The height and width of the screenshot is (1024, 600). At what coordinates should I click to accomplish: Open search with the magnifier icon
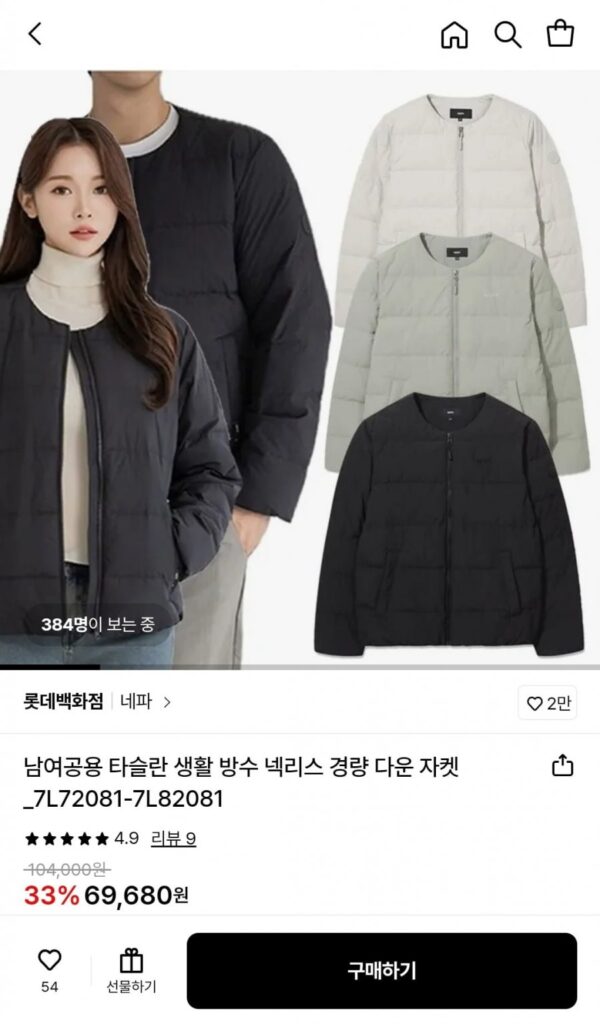[508, 34]
